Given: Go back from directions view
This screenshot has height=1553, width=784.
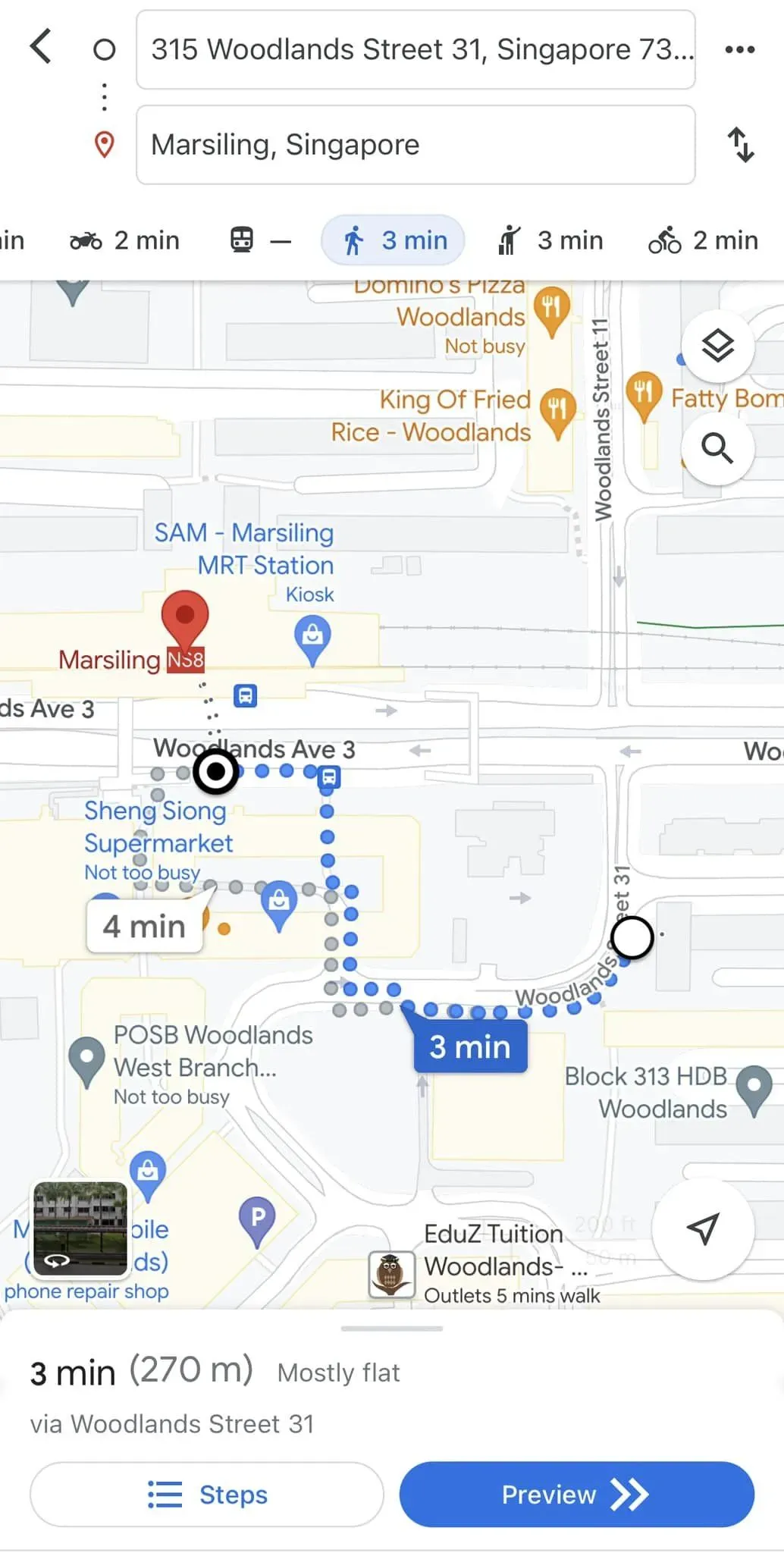Looking at the screenshot, I should [x=41, y=47].
